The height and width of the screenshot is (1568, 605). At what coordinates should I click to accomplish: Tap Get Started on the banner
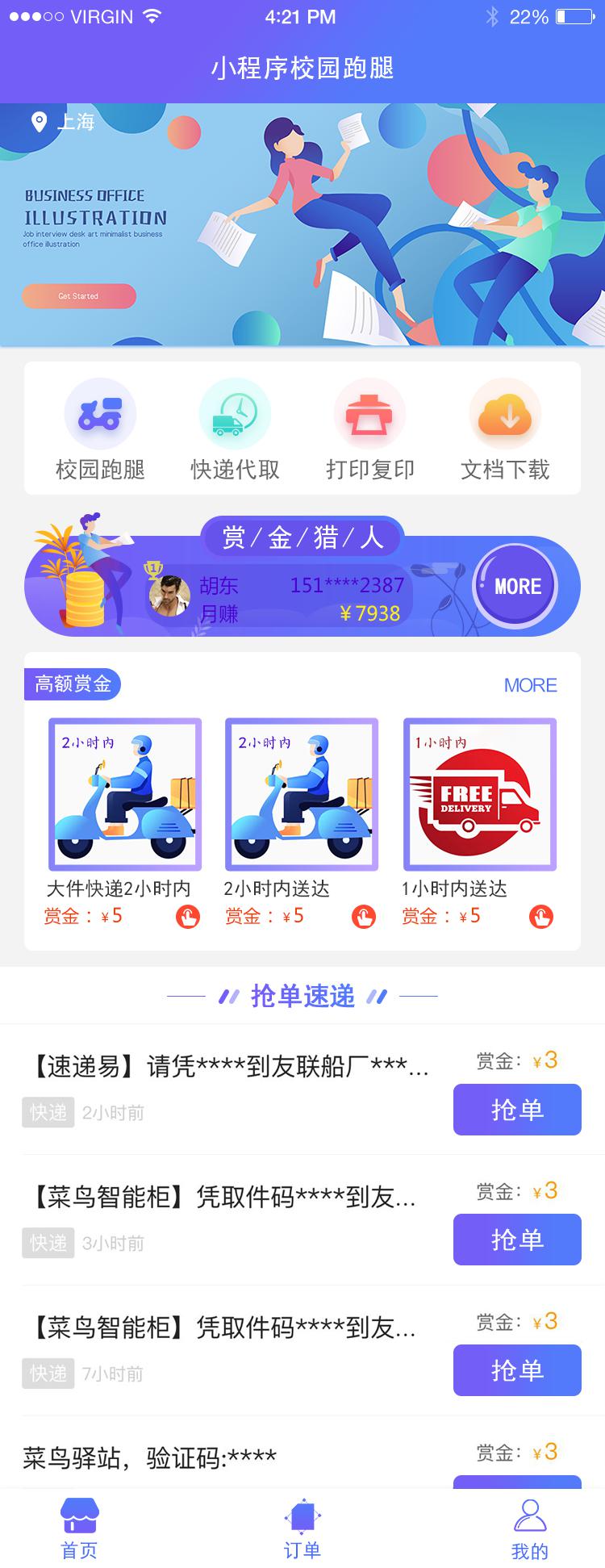pyautogui.click(x=79, y=296)
